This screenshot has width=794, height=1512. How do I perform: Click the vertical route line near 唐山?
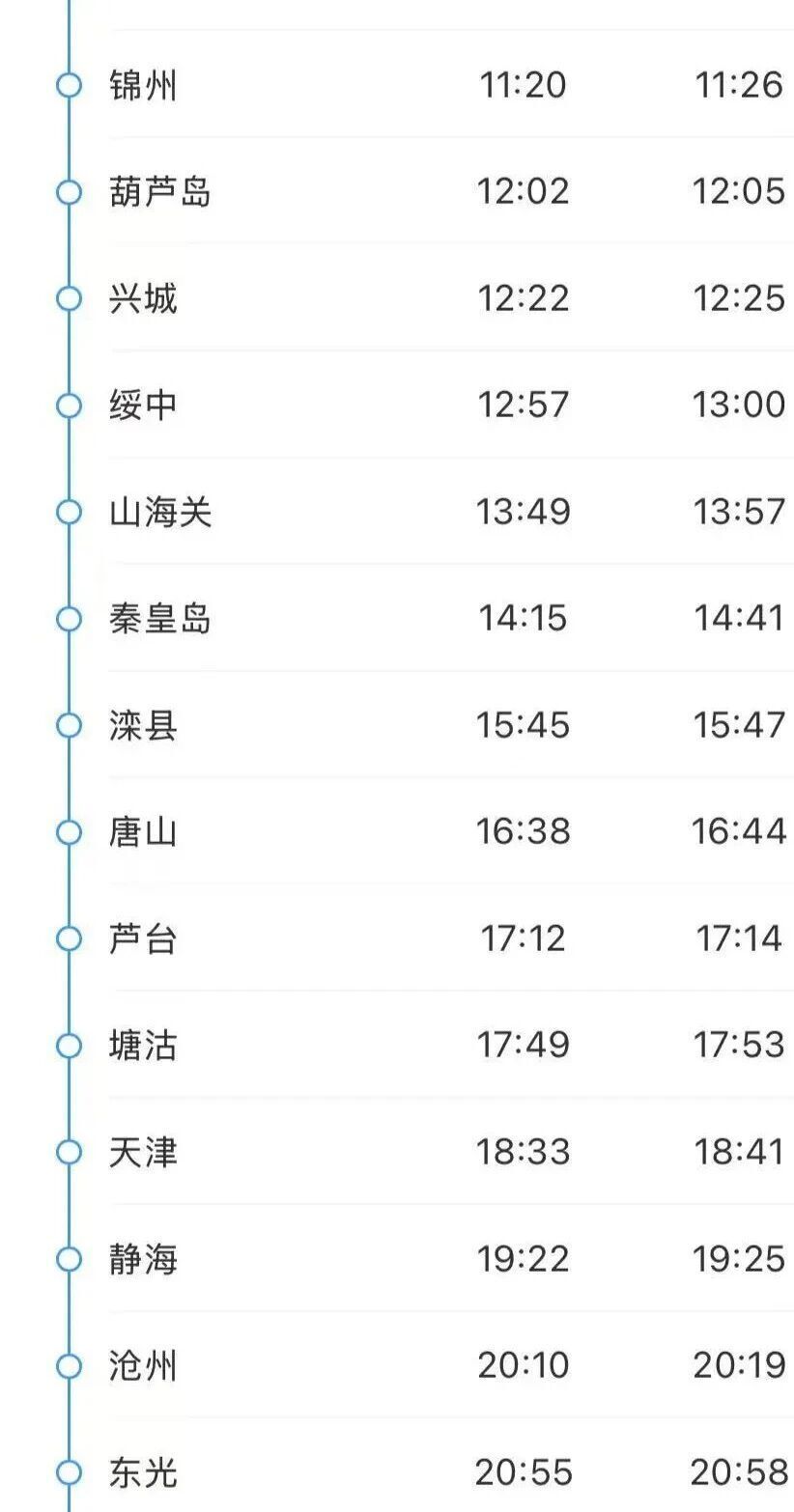click(68, 879)
